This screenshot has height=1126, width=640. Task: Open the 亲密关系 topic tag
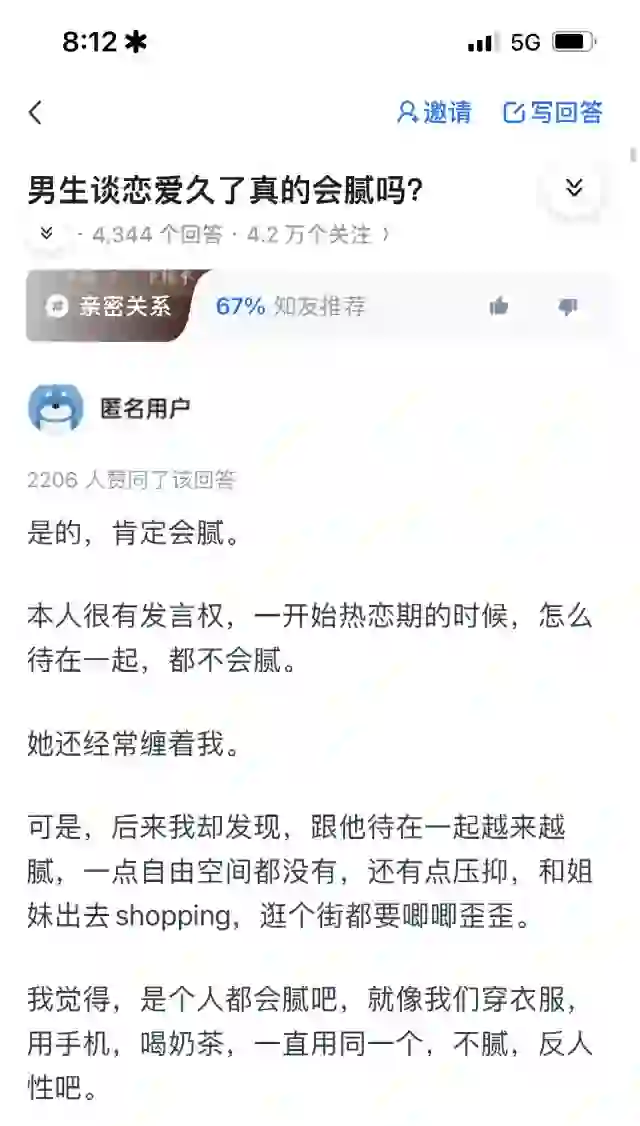coord(110,307)
